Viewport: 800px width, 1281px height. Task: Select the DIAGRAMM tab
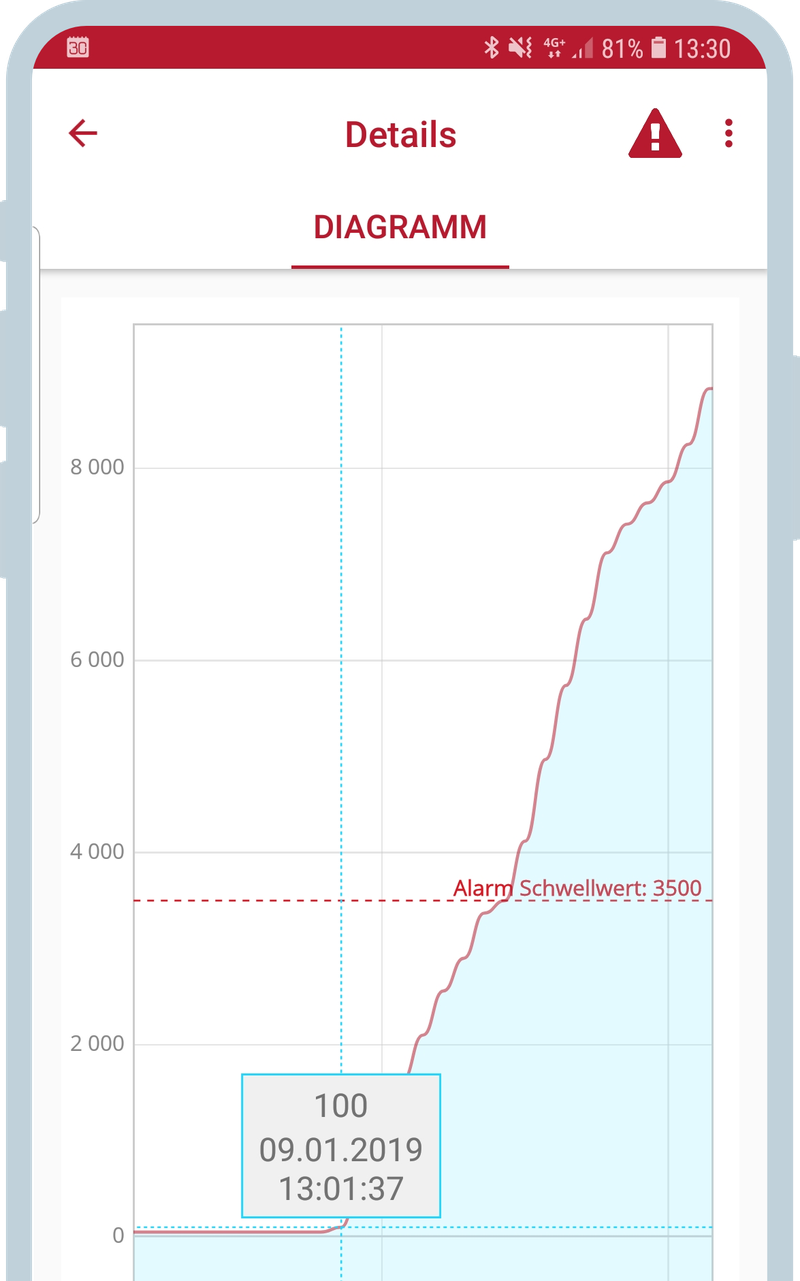(x=400, y=227)
